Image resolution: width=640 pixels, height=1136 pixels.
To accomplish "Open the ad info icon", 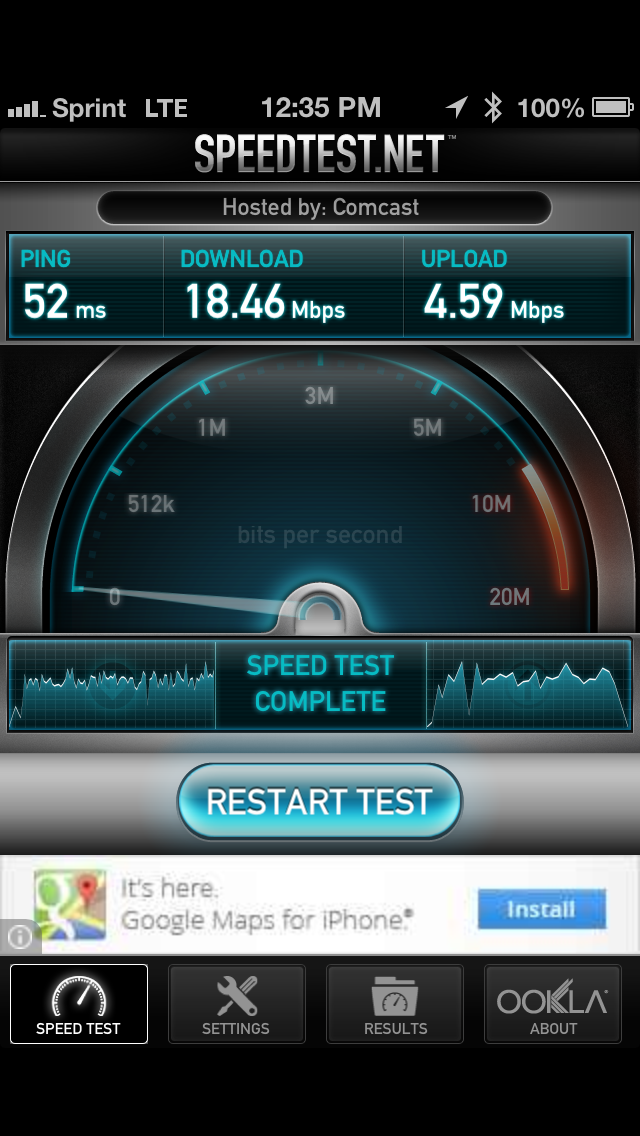I will pyautogui.click(x=20, y=937).
